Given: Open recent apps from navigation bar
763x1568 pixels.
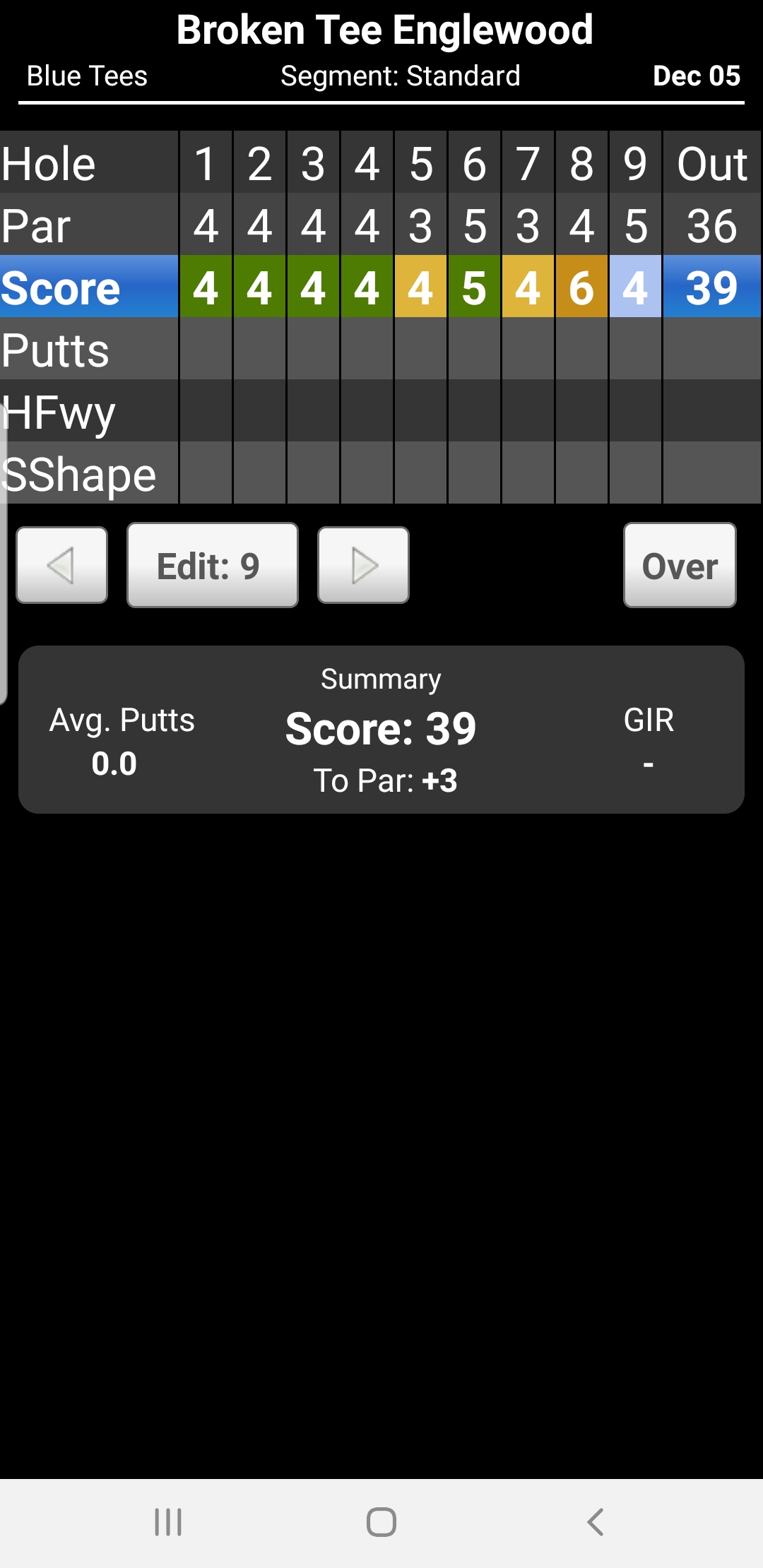Looking at the screenshot, I should tap(168, 1522).
